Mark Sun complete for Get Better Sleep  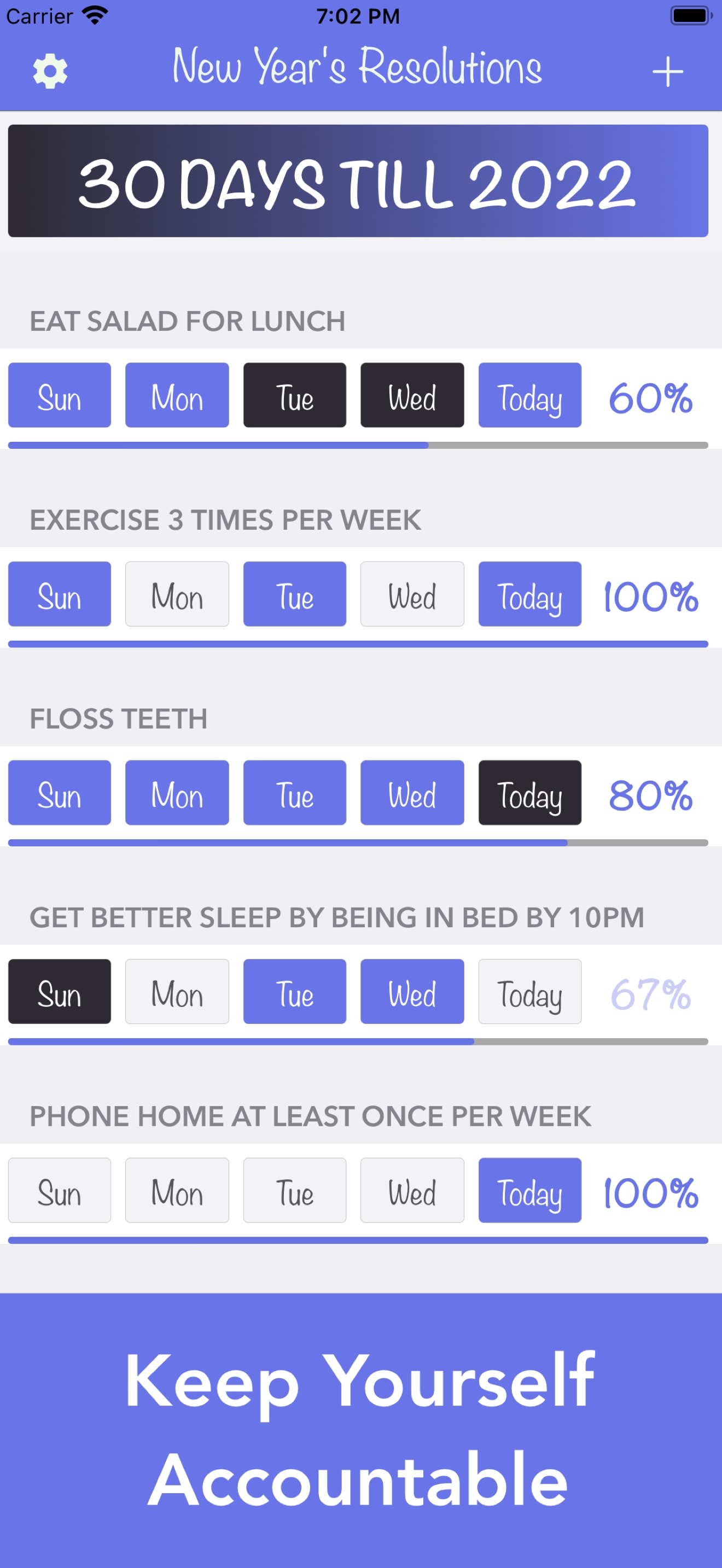point(59,992)
